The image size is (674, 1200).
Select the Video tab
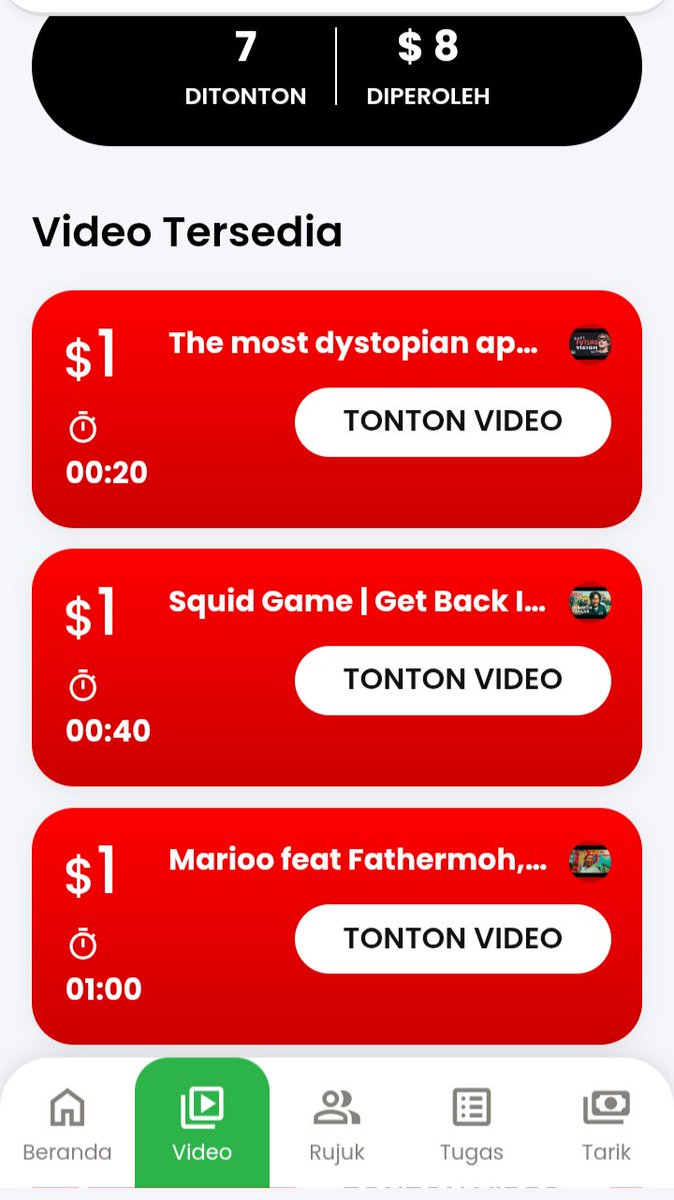click(x=202, y=1124)
